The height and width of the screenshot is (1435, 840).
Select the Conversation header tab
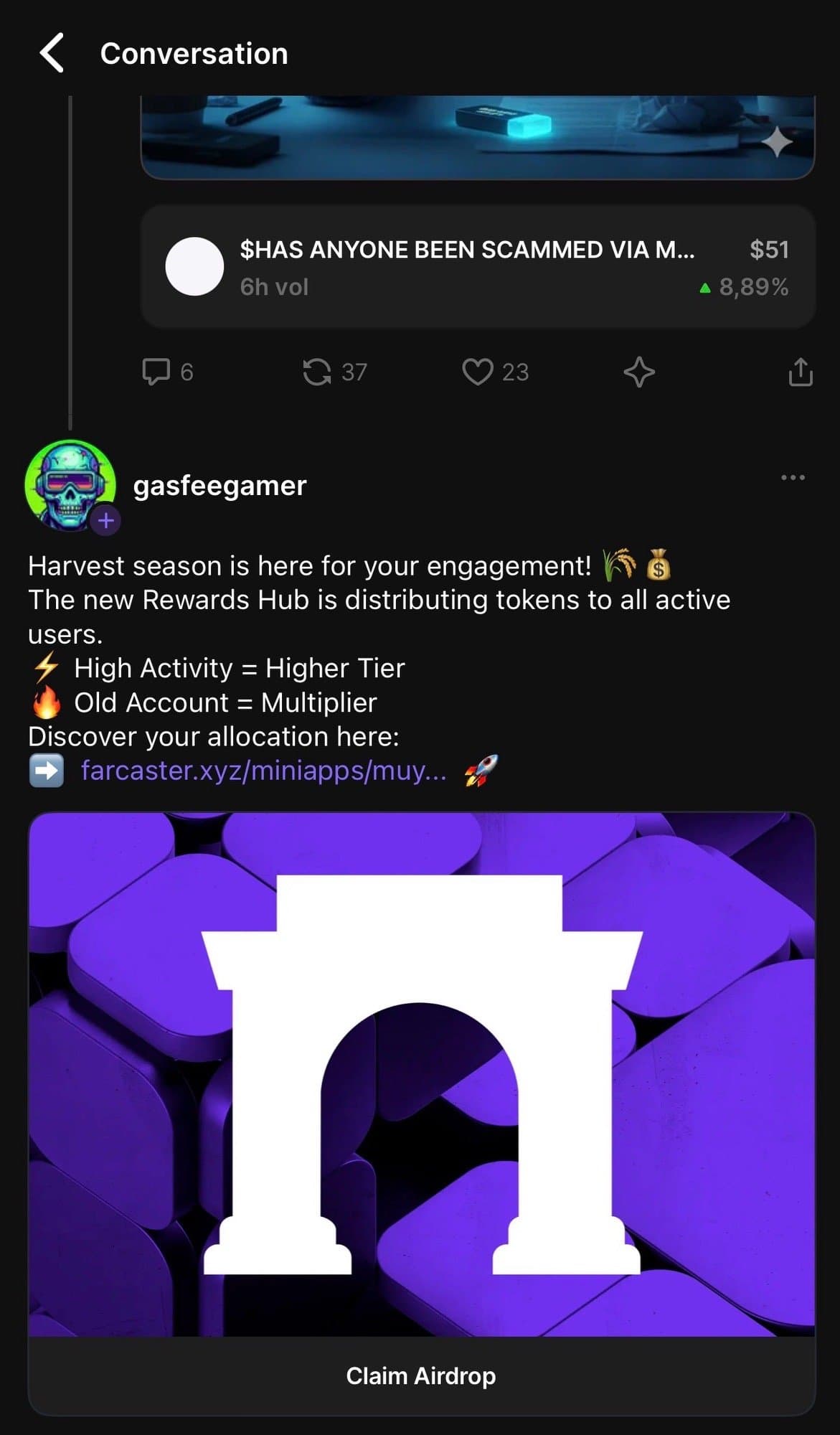195,52
